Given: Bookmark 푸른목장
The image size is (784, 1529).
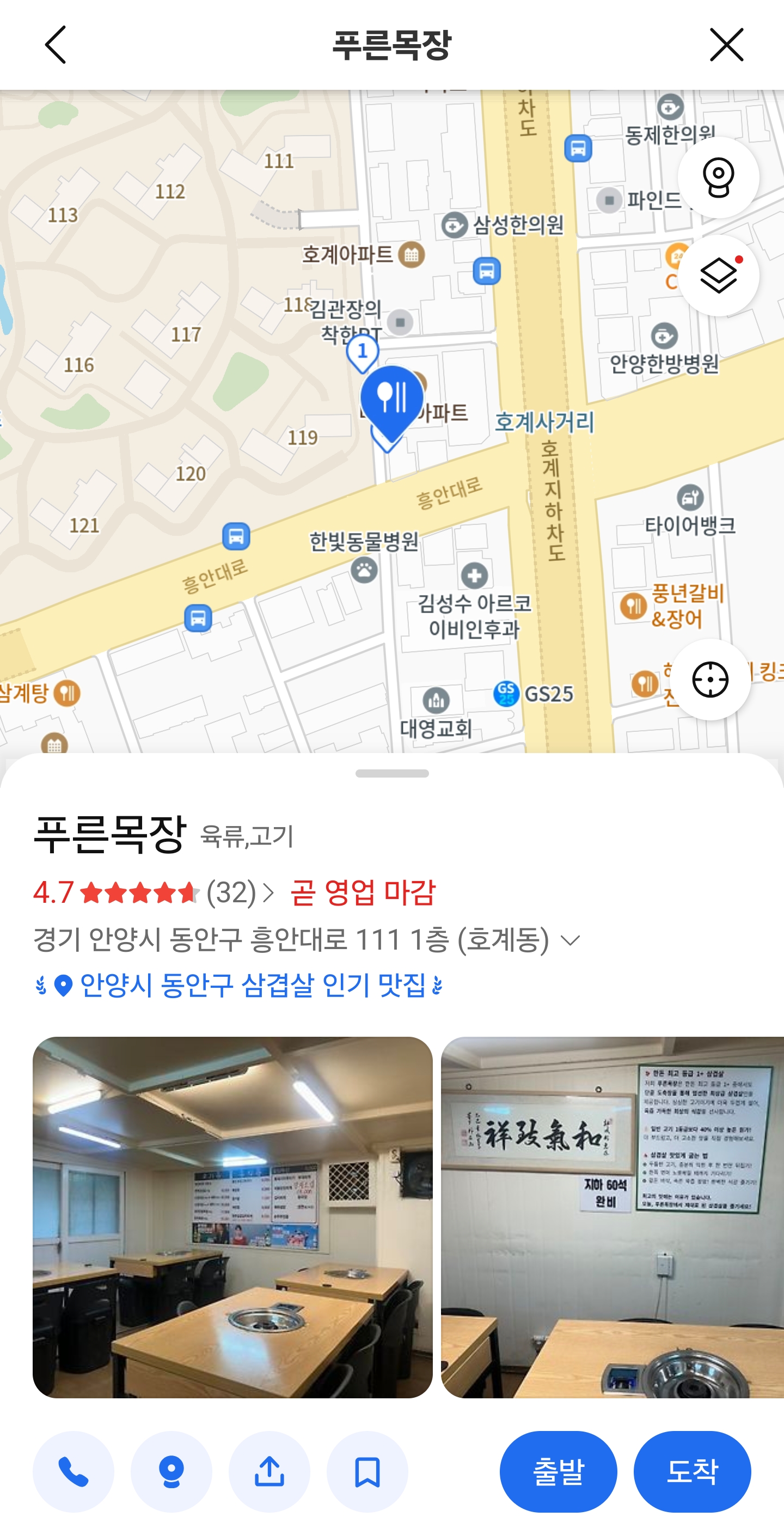Looking at the screenshot, I should (367, 1471).
